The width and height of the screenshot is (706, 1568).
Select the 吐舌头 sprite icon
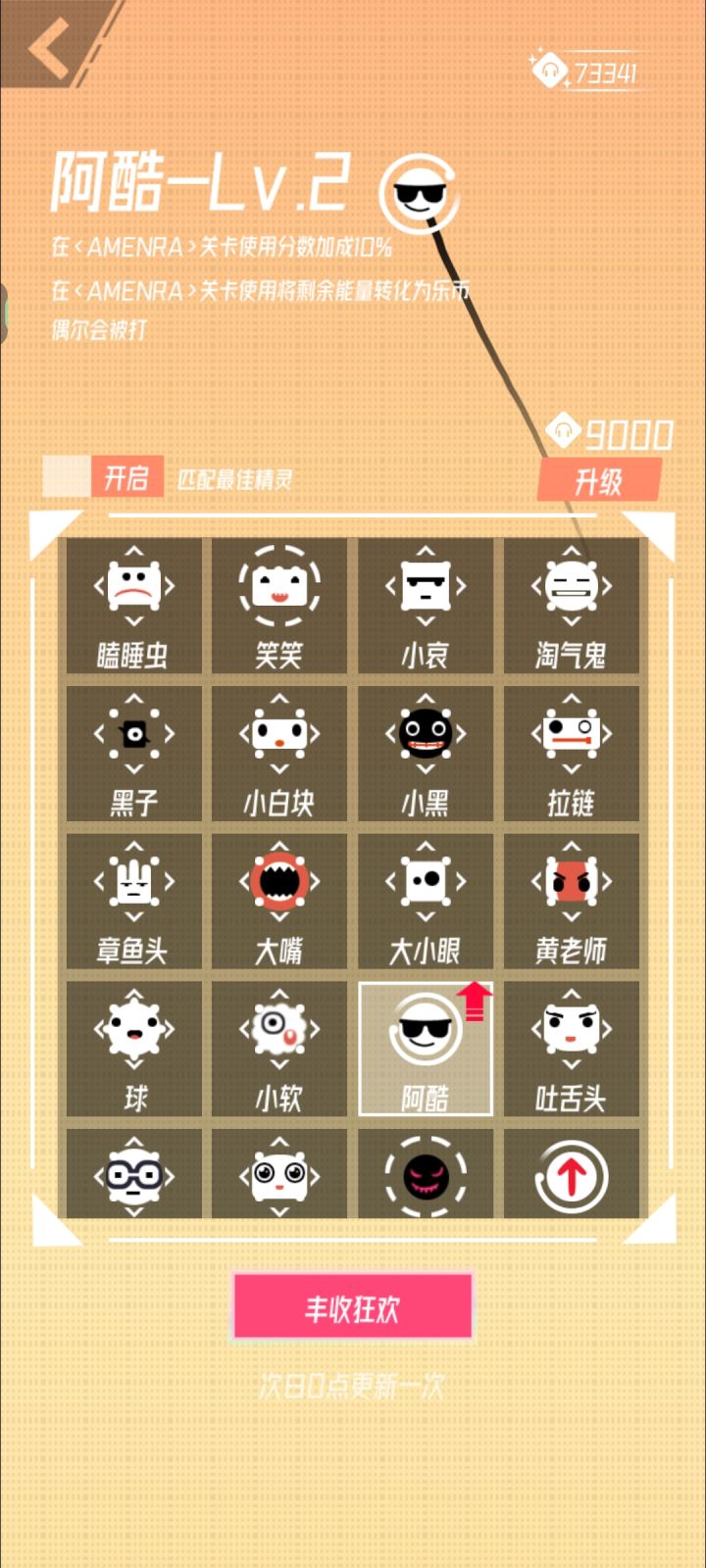tap(572, 1027)
